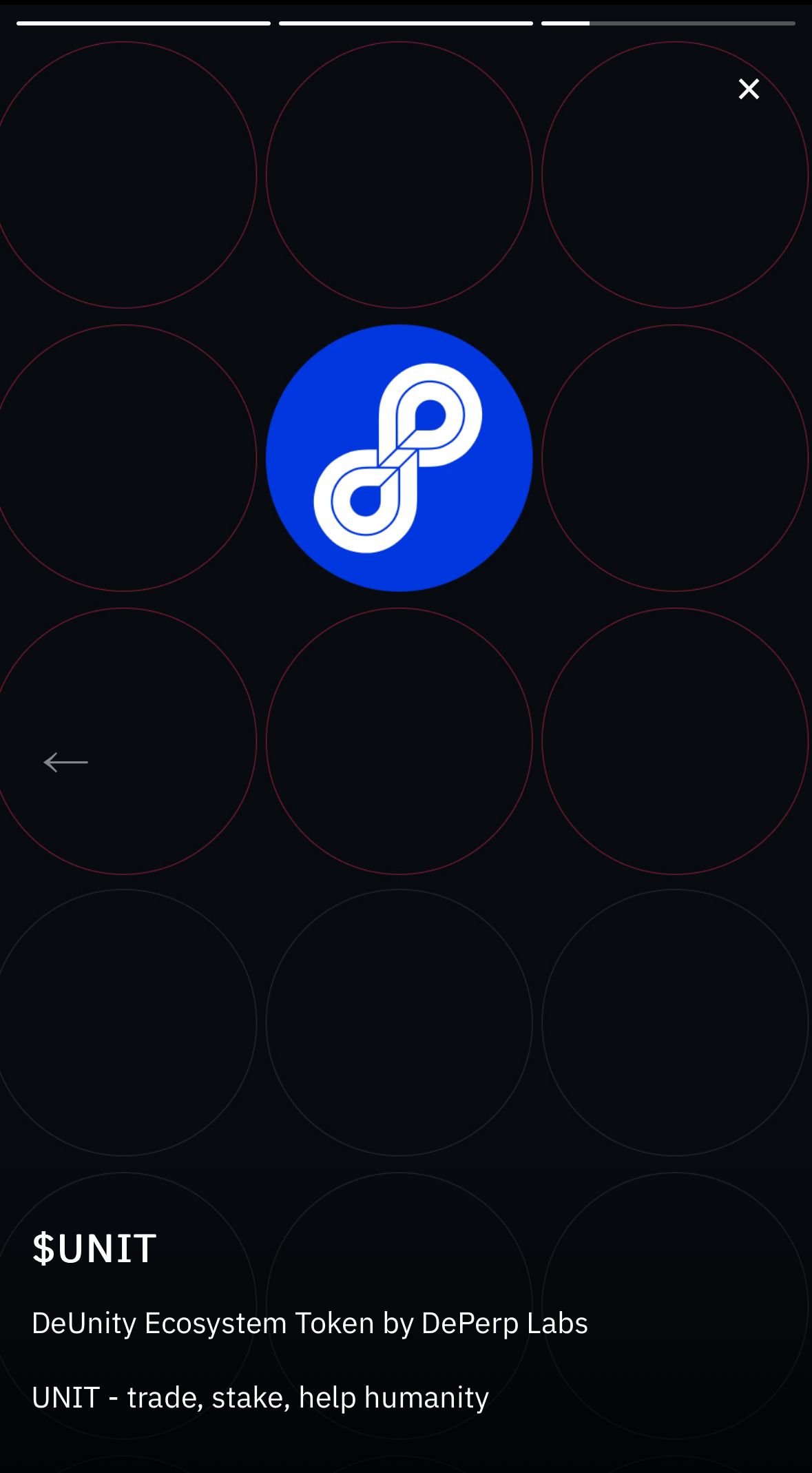Click the $UNIT title text
812x1473 pixels.
tap(94, 1248)
